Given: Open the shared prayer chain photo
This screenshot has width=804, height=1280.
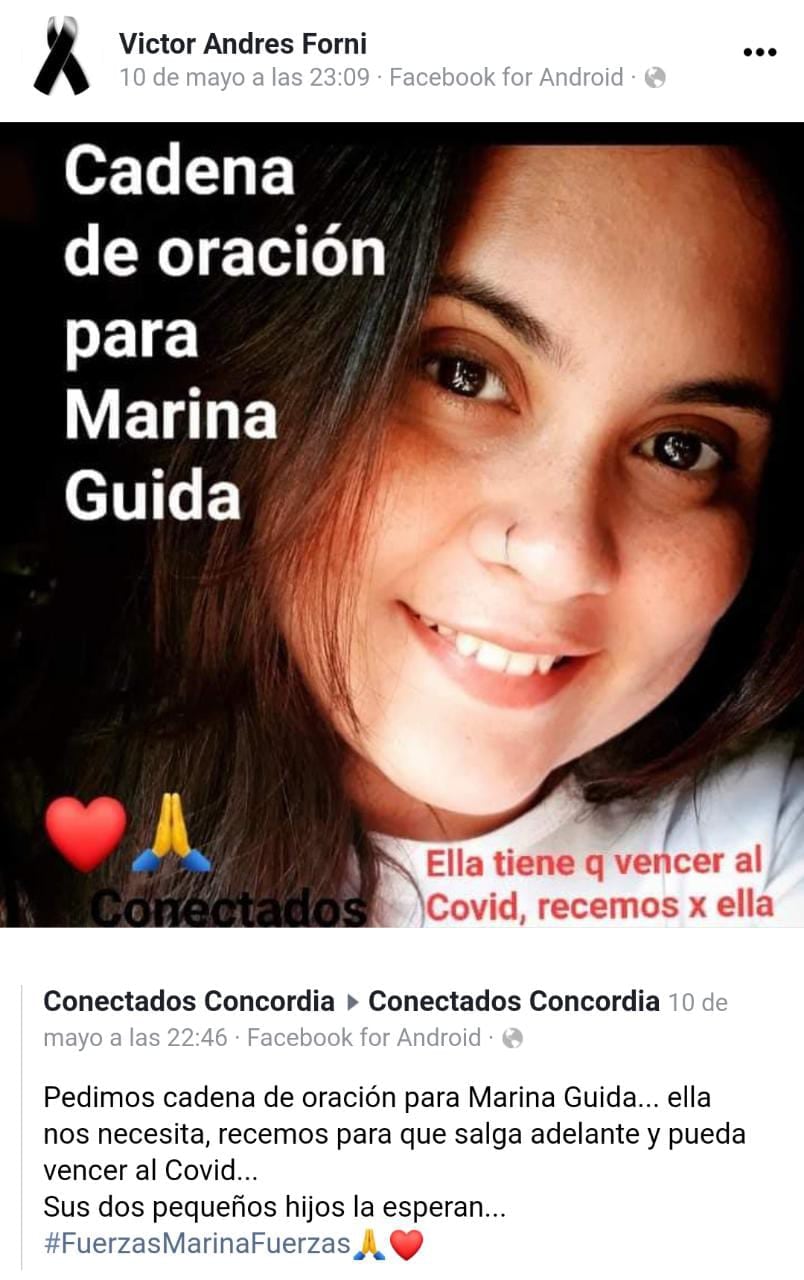Looking at the screenshot, I should pyautogui.click(x=402, y=525).
